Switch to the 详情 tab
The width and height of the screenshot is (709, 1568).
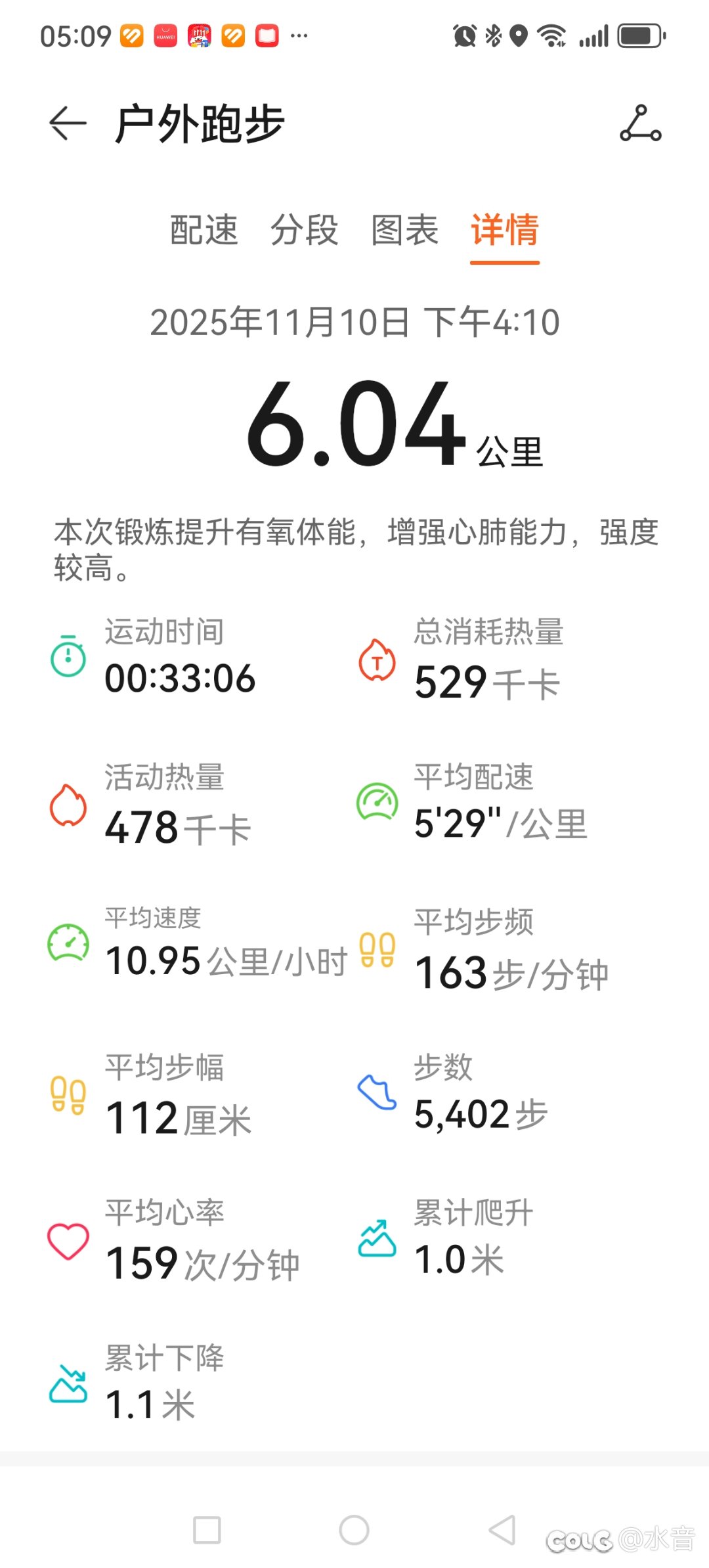pos(504,231)
